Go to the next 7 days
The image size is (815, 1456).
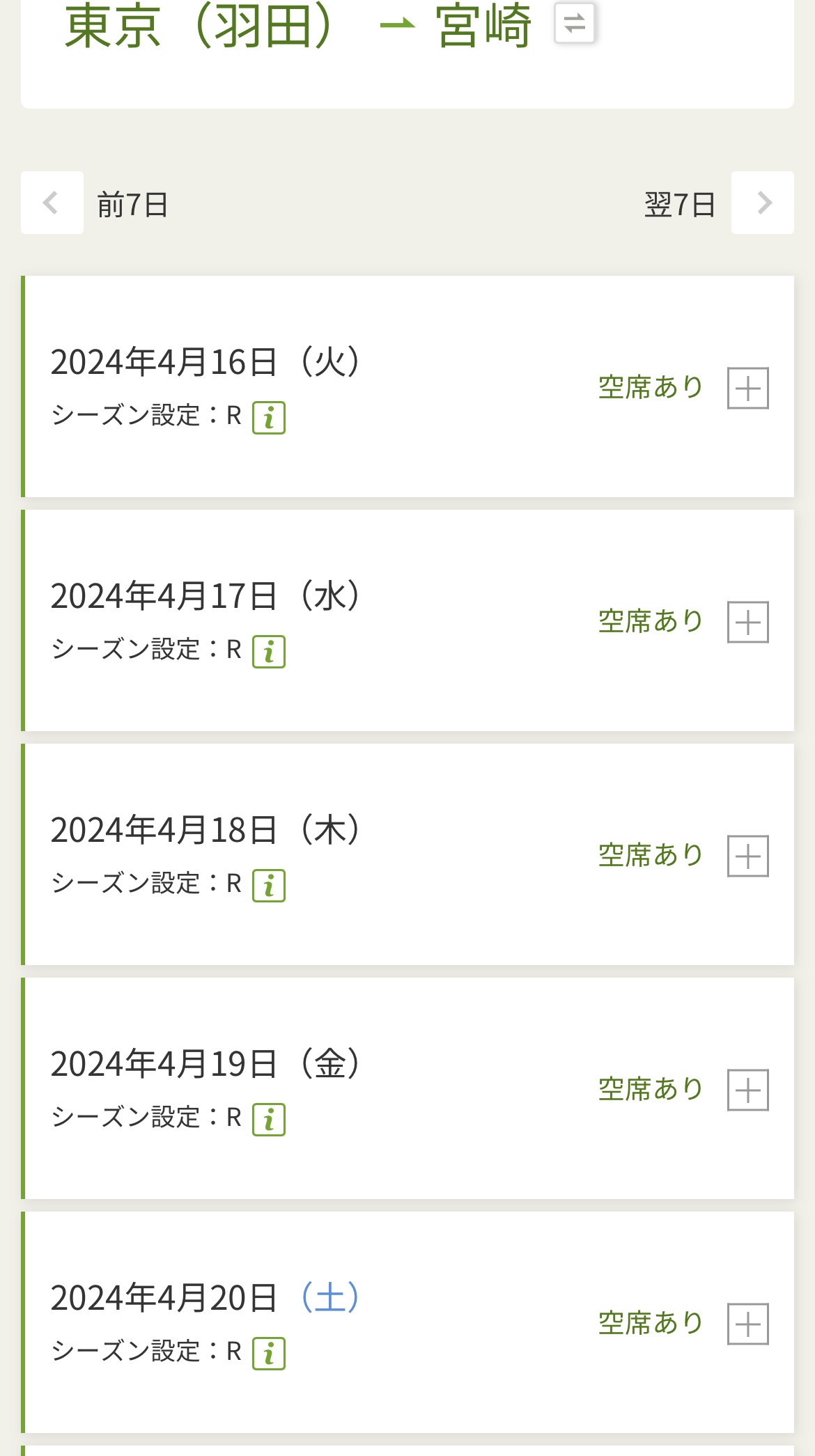(x=763, y=203)
